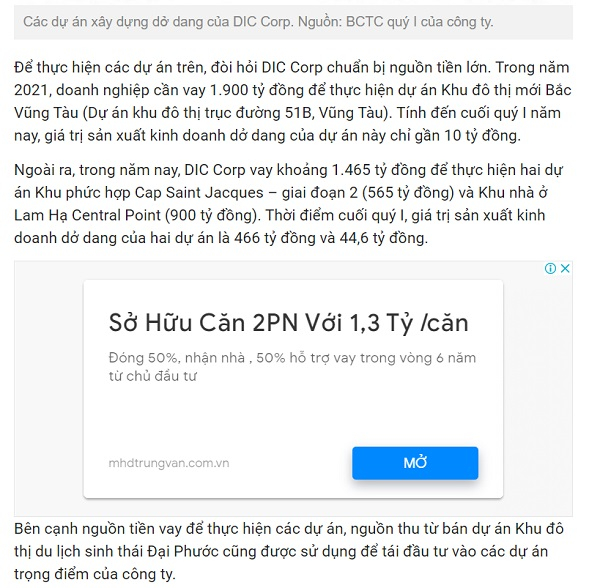Visit the mhdtrungvan.com.vn ad link

pos(169,463)
